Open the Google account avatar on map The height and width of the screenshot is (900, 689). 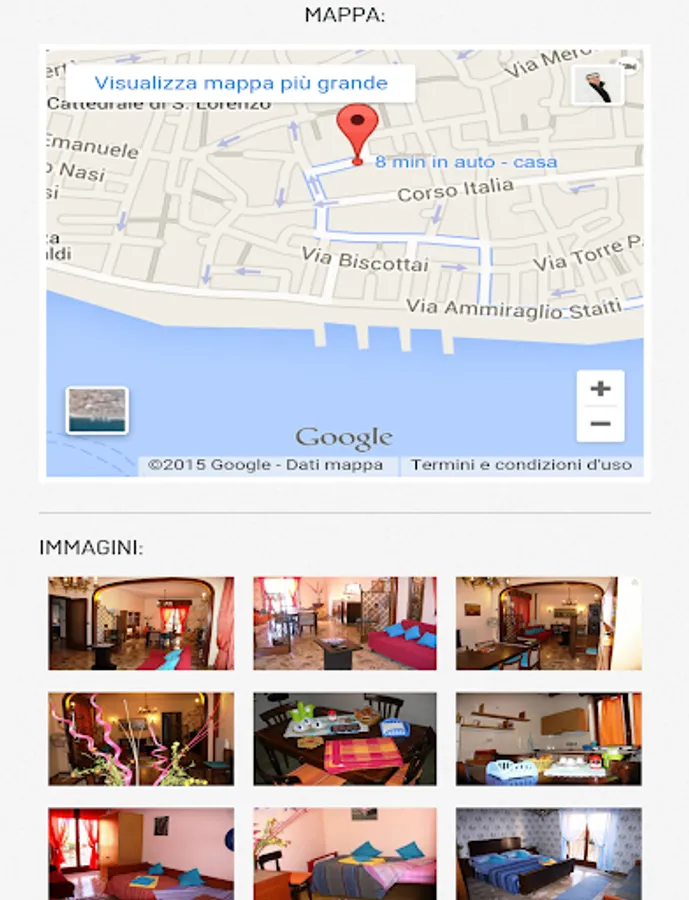[598, 85]
